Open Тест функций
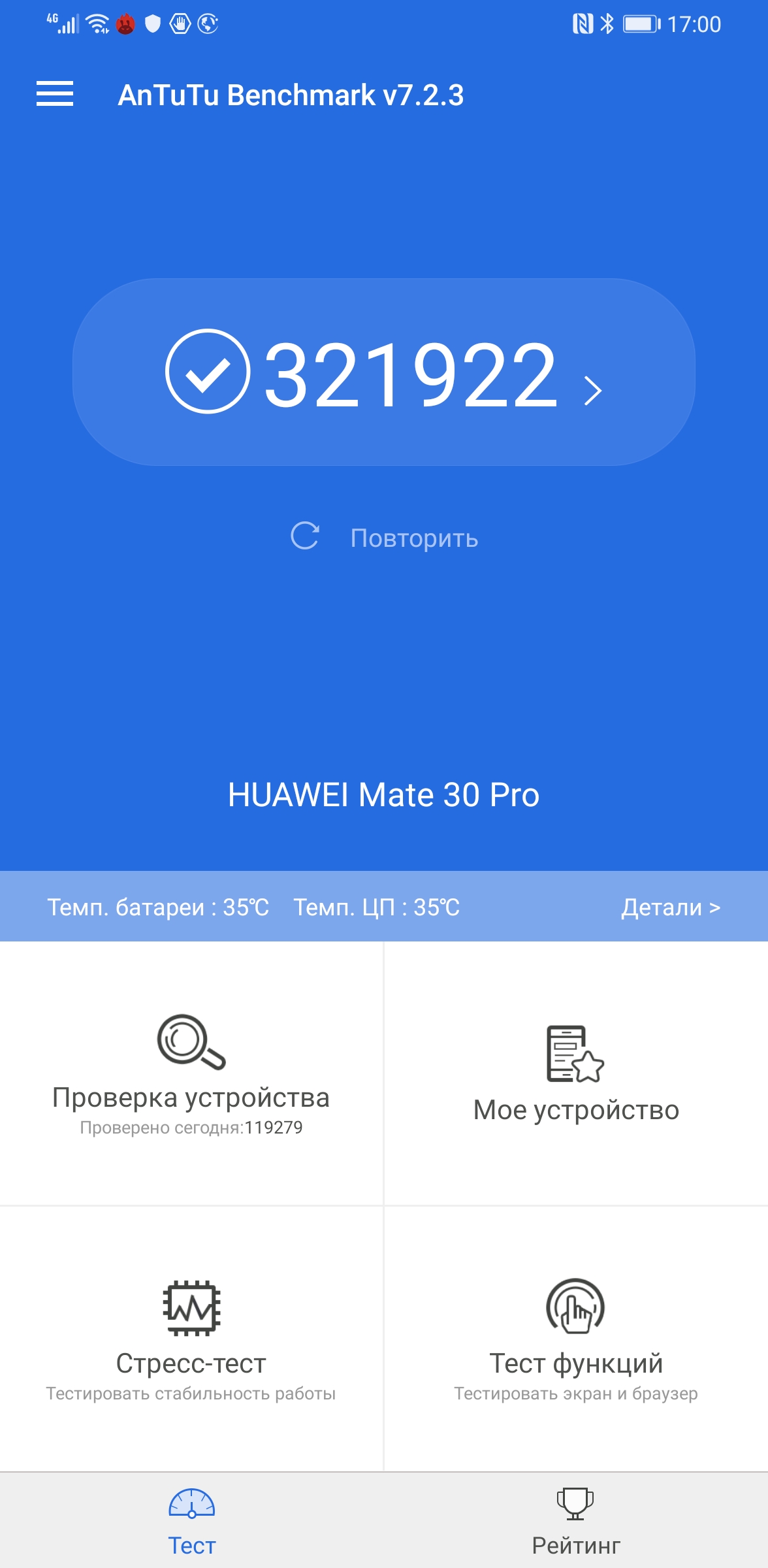 pos(576,1338)
